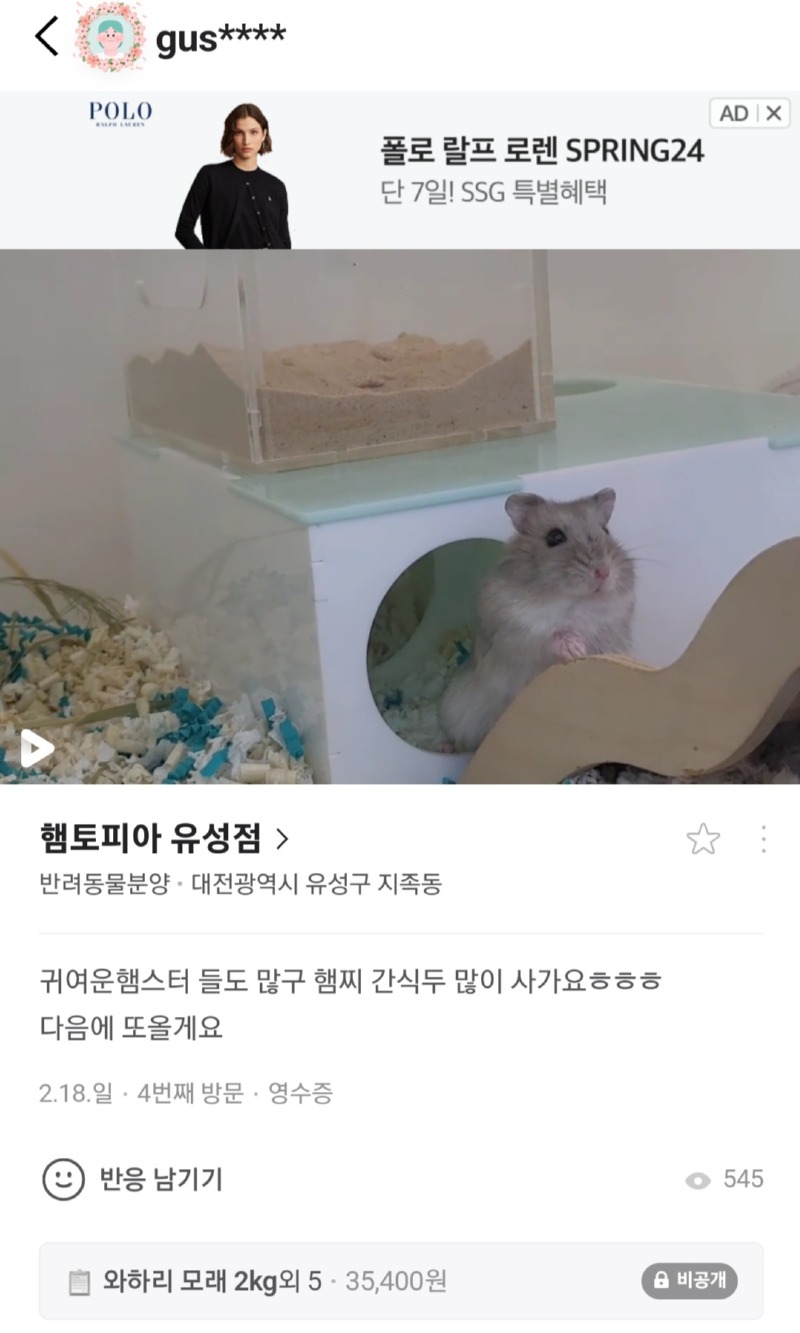The height and width of the screenshot is (1333, 800).
Task: Open gus**** profile avatar
Action: point(110,37)
